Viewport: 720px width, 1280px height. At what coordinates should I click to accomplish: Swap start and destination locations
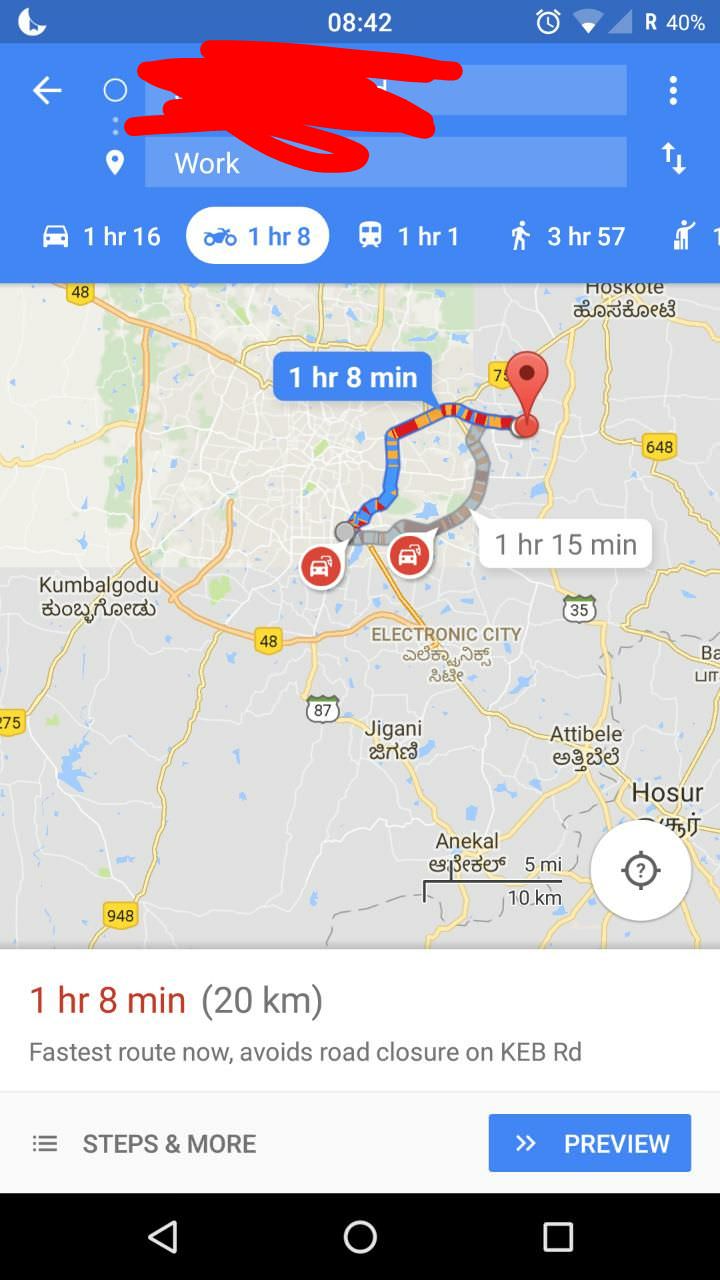[x=673, y=158]
